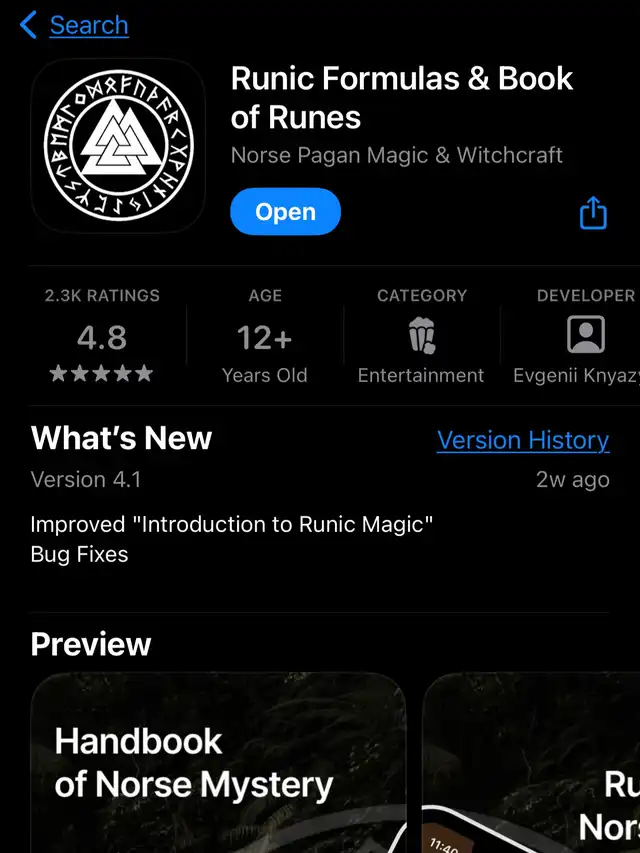The image size is (640, 853).
Task: View the 2.3K ratings section
Action: click(102, 335)
